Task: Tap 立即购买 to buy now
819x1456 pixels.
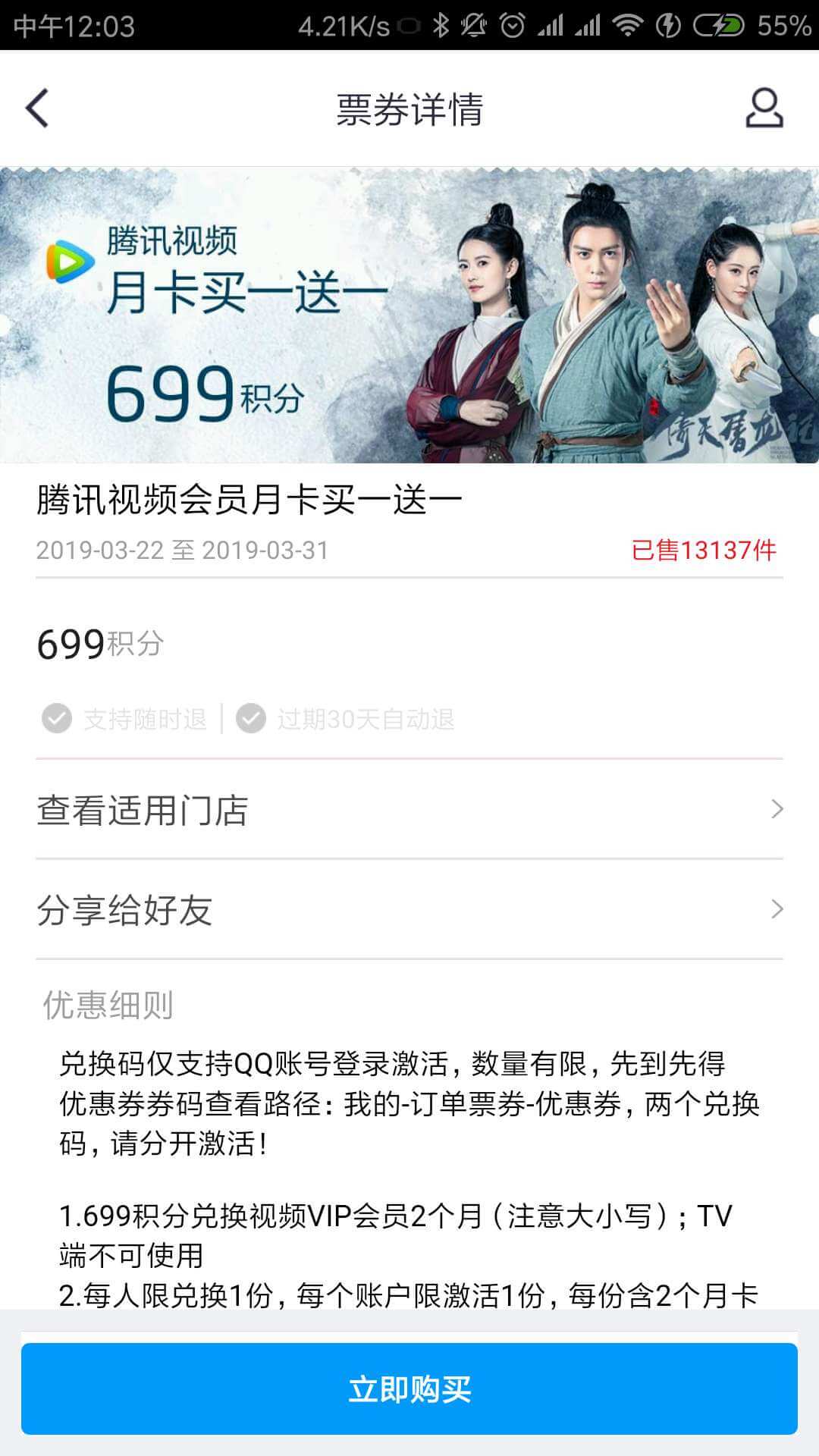Action: tap(409, 1389)
